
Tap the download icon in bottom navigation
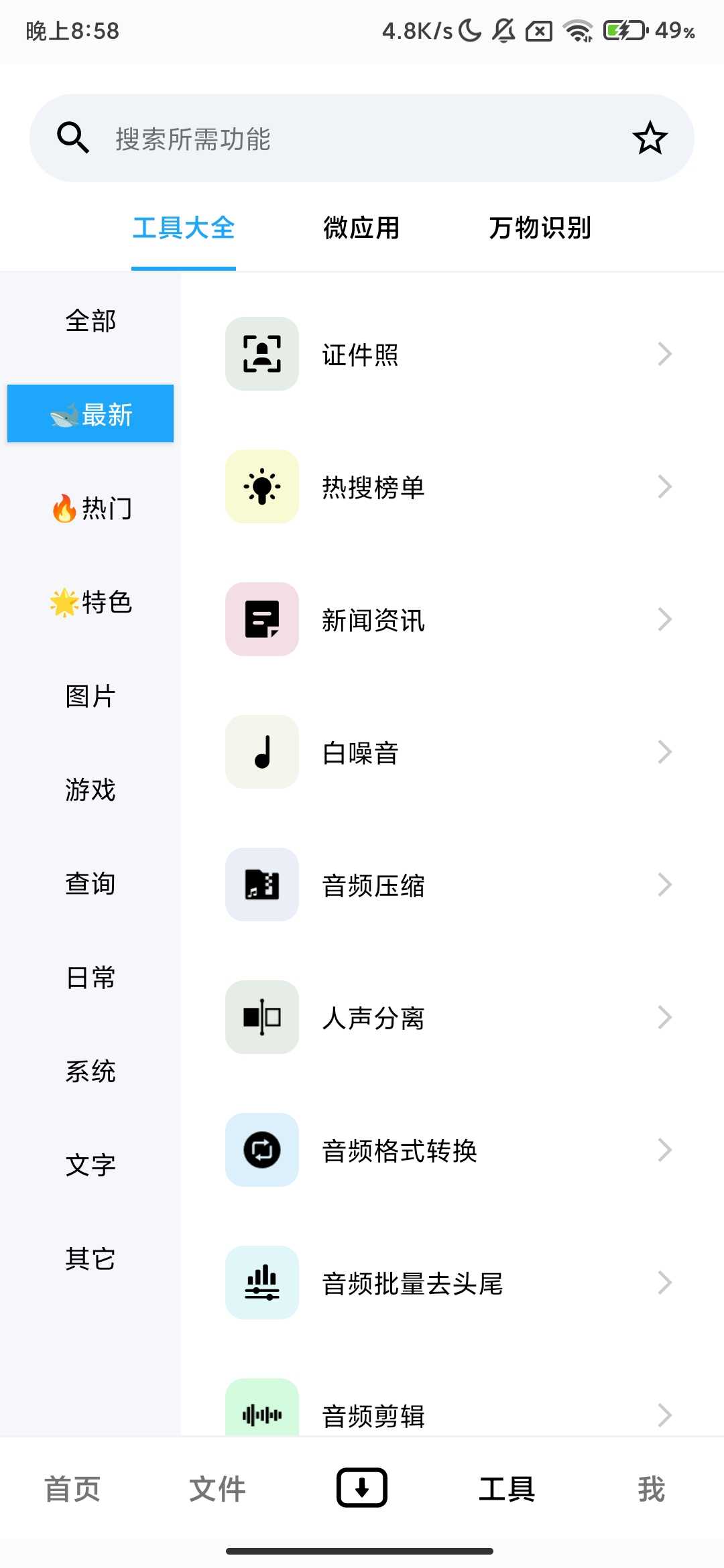point(362,1488)
